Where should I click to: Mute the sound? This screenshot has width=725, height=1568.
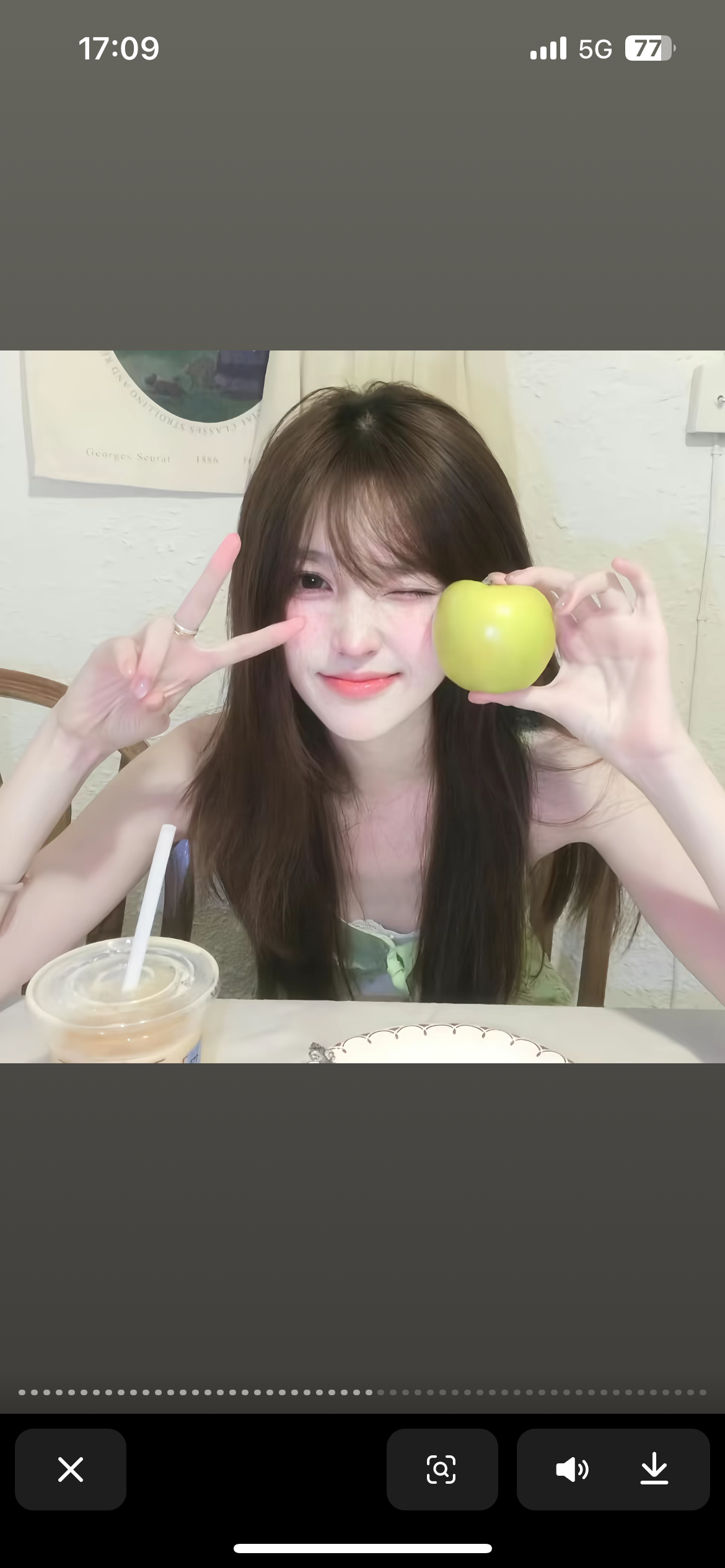click(572, 1469)
